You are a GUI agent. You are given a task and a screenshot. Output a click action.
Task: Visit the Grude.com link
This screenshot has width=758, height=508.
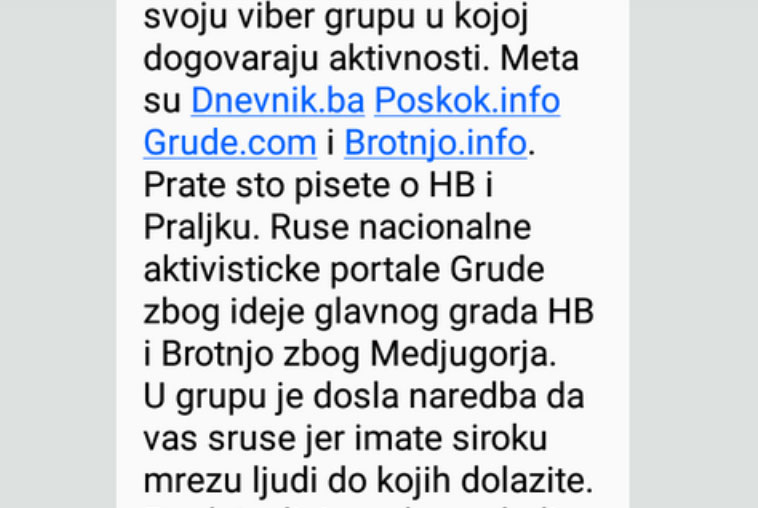tap(230, 143)
